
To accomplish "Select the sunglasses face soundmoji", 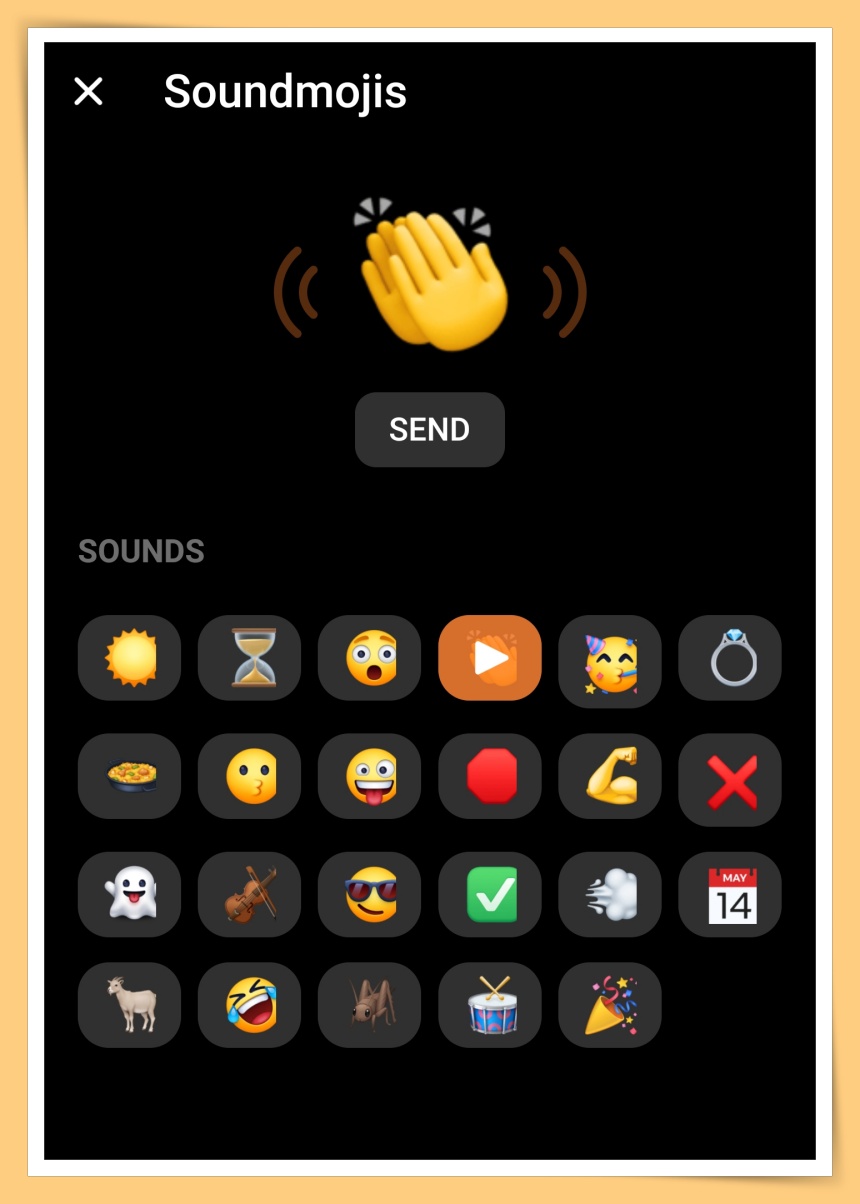I will click(x=370, y=894).
